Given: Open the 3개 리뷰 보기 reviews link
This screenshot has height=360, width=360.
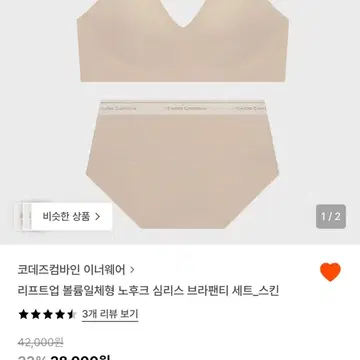Looking at the screenshot, I should pyautogui.click(x=110, y=314).
